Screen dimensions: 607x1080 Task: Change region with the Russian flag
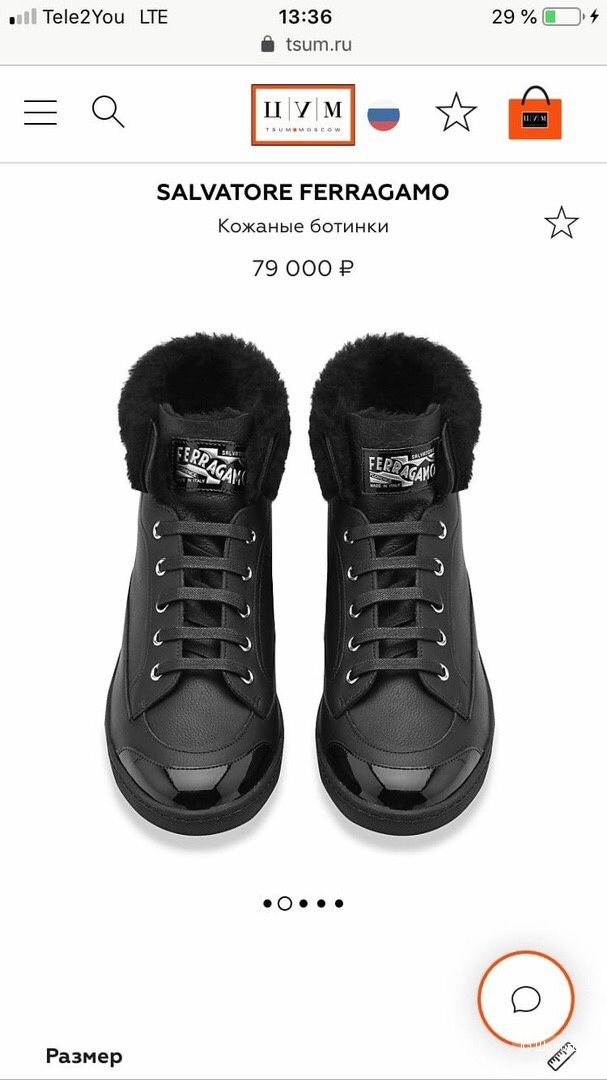[x=383, y=114]
